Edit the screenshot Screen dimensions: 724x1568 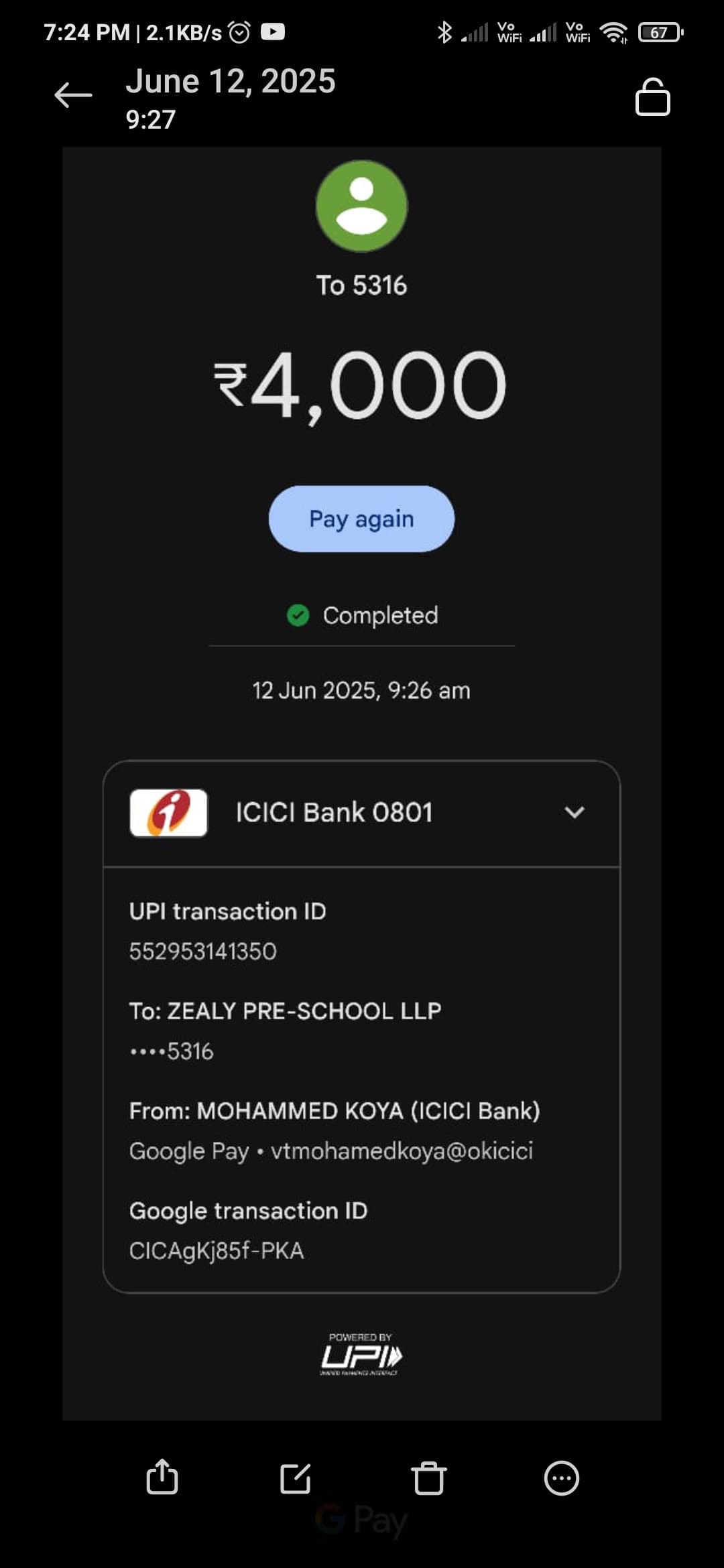pos(295,1478)
